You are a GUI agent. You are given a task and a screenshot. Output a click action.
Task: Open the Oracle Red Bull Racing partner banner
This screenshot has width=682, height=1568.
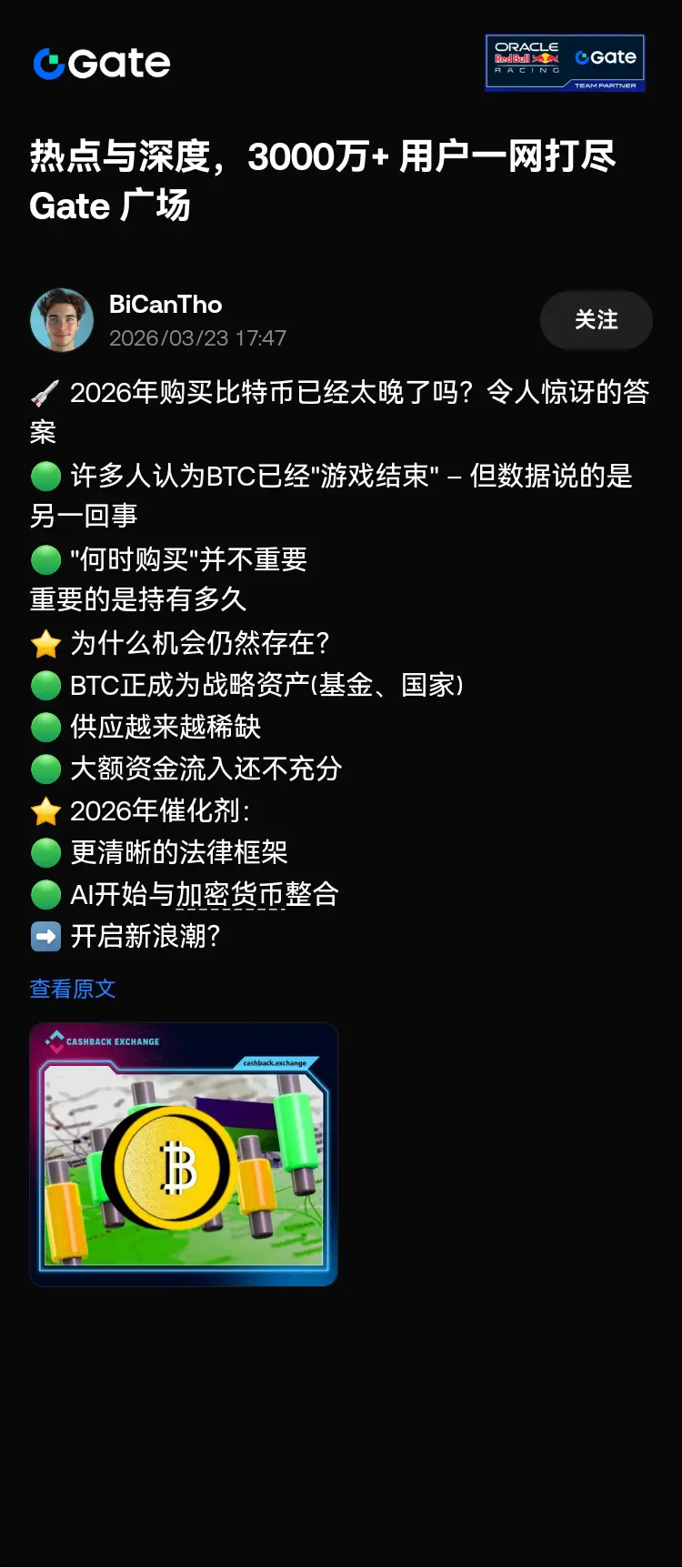pyautogui.click(x=565, y=62)
